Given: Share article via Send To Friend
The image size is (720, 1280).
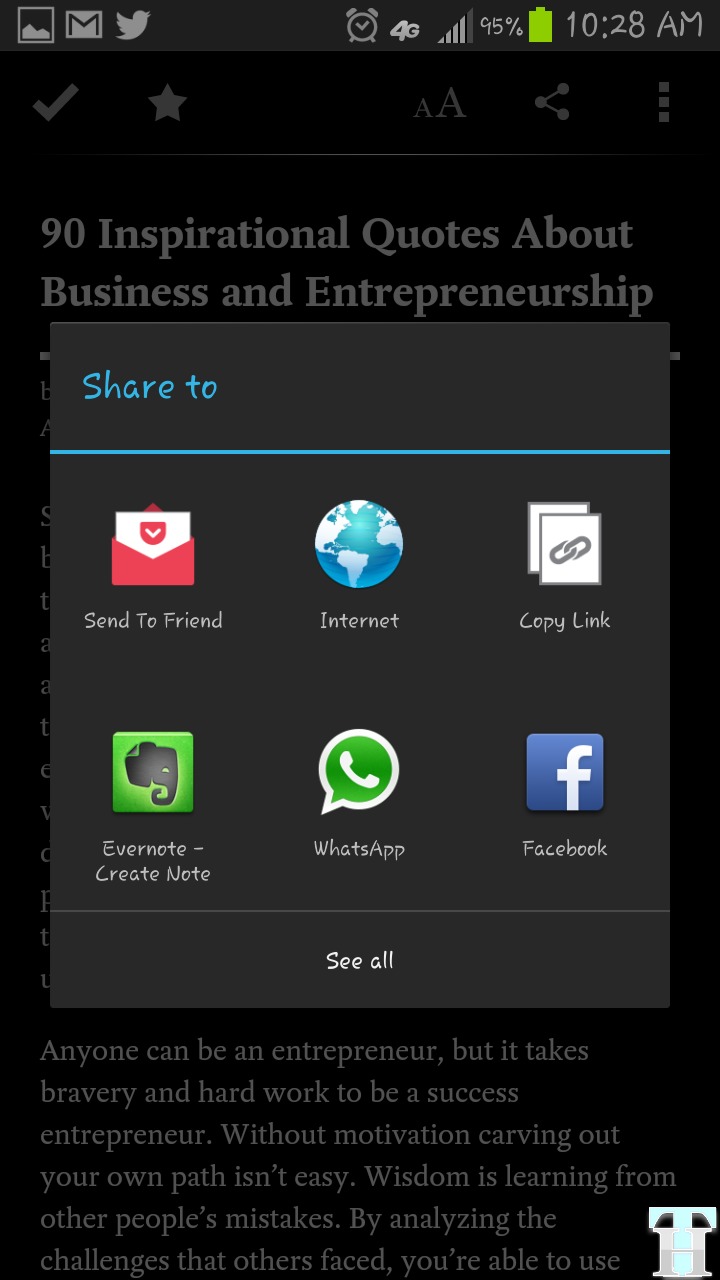Looking at the screenshot, I should 153,567.
